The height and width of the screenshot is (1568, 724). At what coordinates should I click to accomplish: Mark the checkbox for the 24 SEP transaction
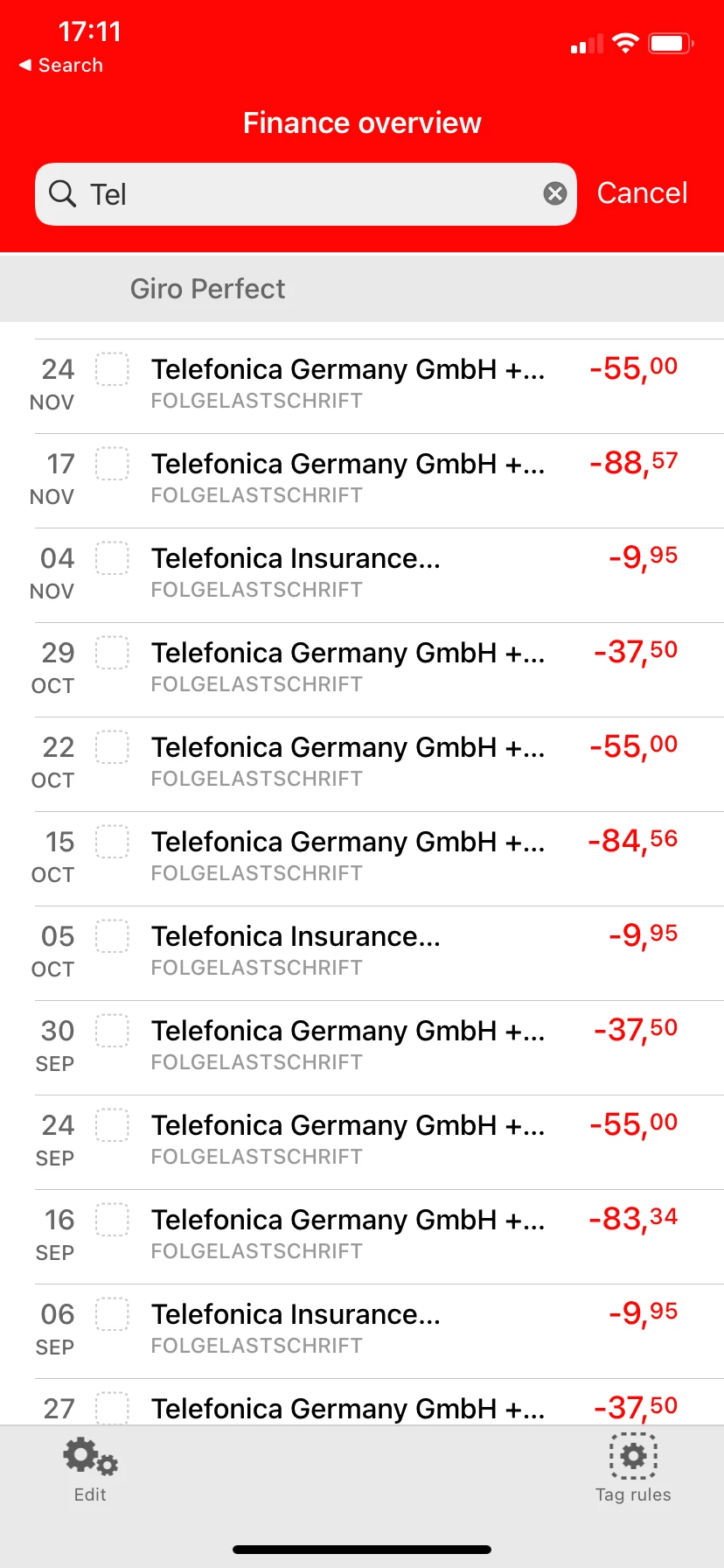(x=112, y=1125)
